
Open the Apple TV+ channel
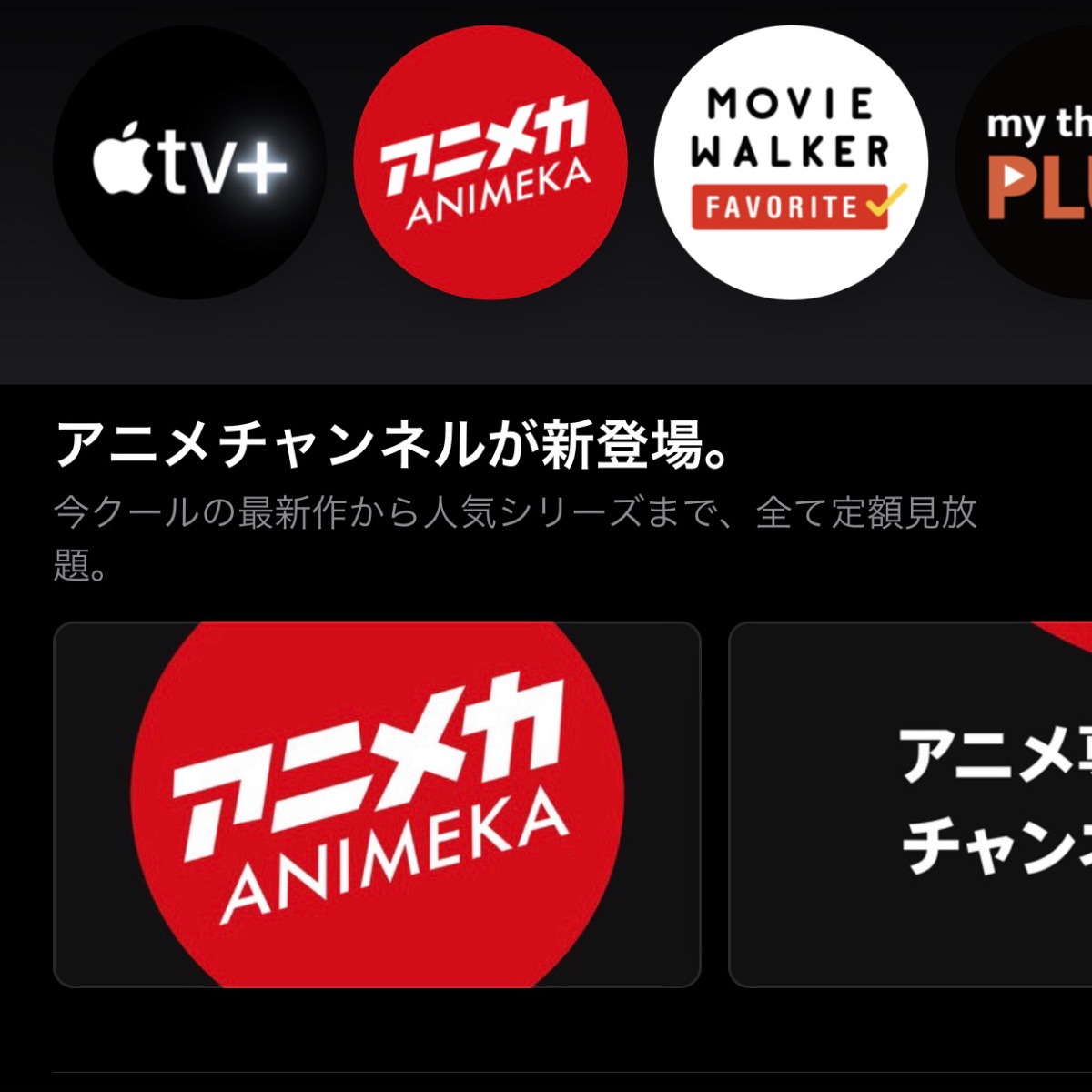pyautogui.click(x=189, y=163)
